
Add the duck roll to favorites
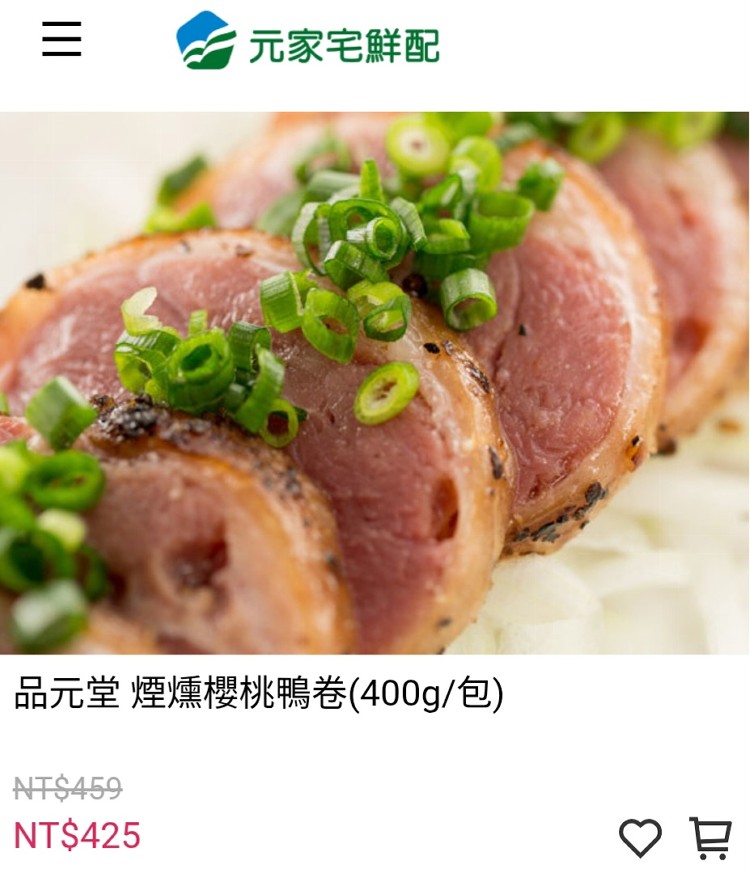640,837
